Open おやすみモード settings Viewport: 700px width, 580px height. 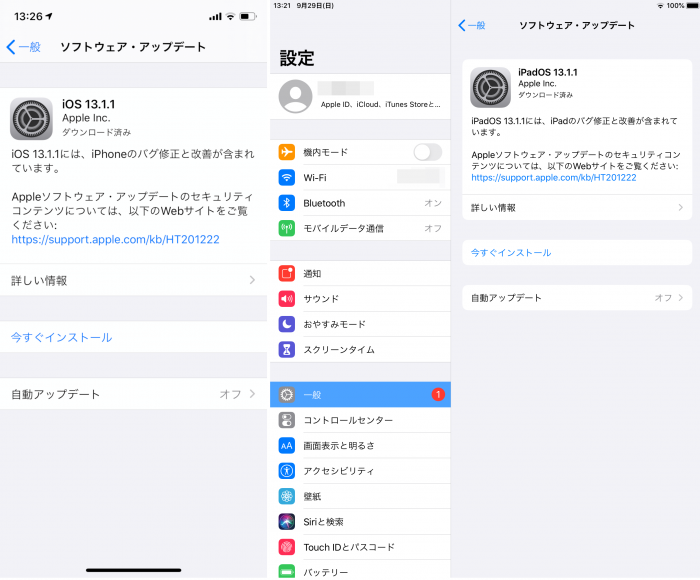tap(359, 324)
